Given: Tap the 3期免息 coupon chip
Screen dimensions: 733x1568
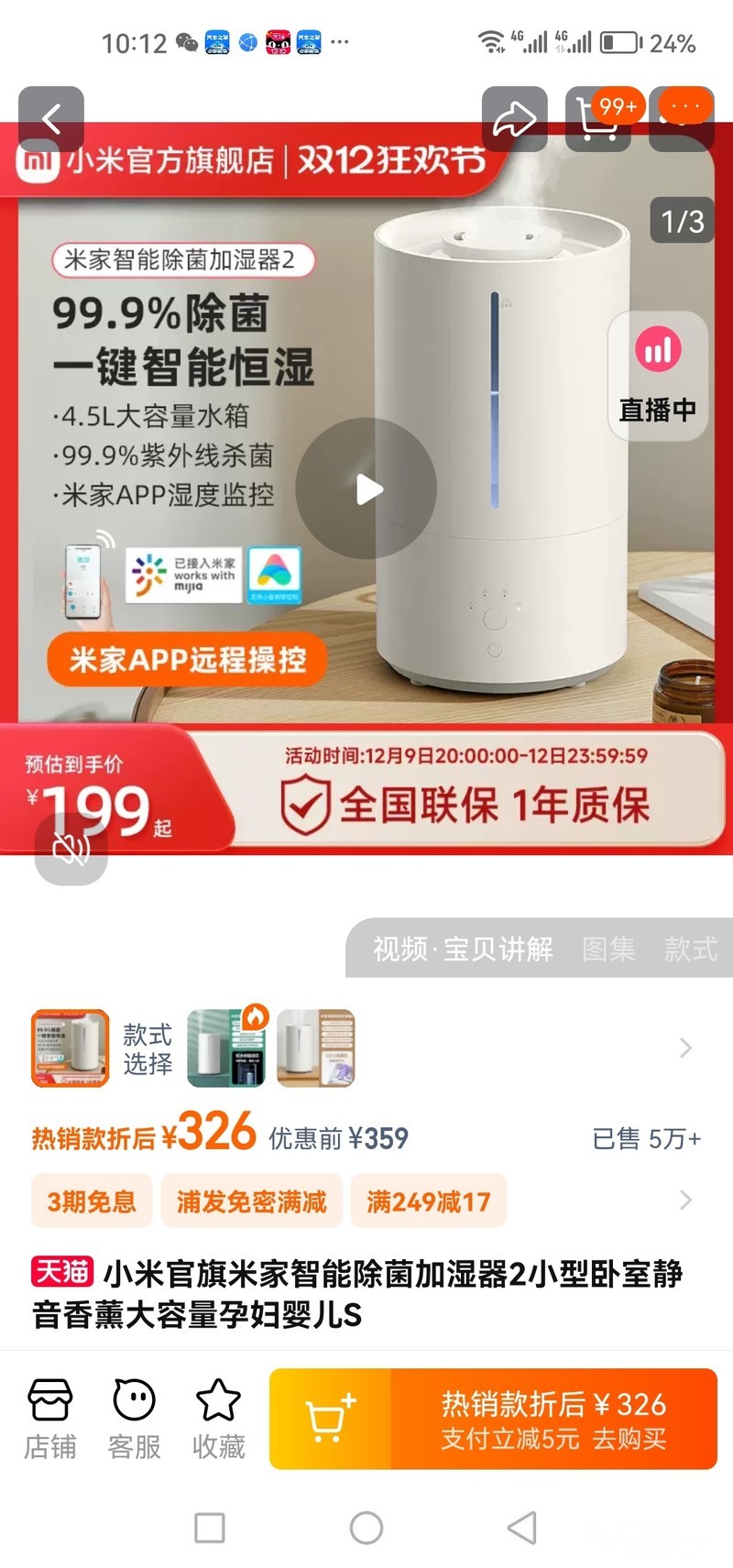Looking at the screenshot, I should click(x=92, y=1201).
